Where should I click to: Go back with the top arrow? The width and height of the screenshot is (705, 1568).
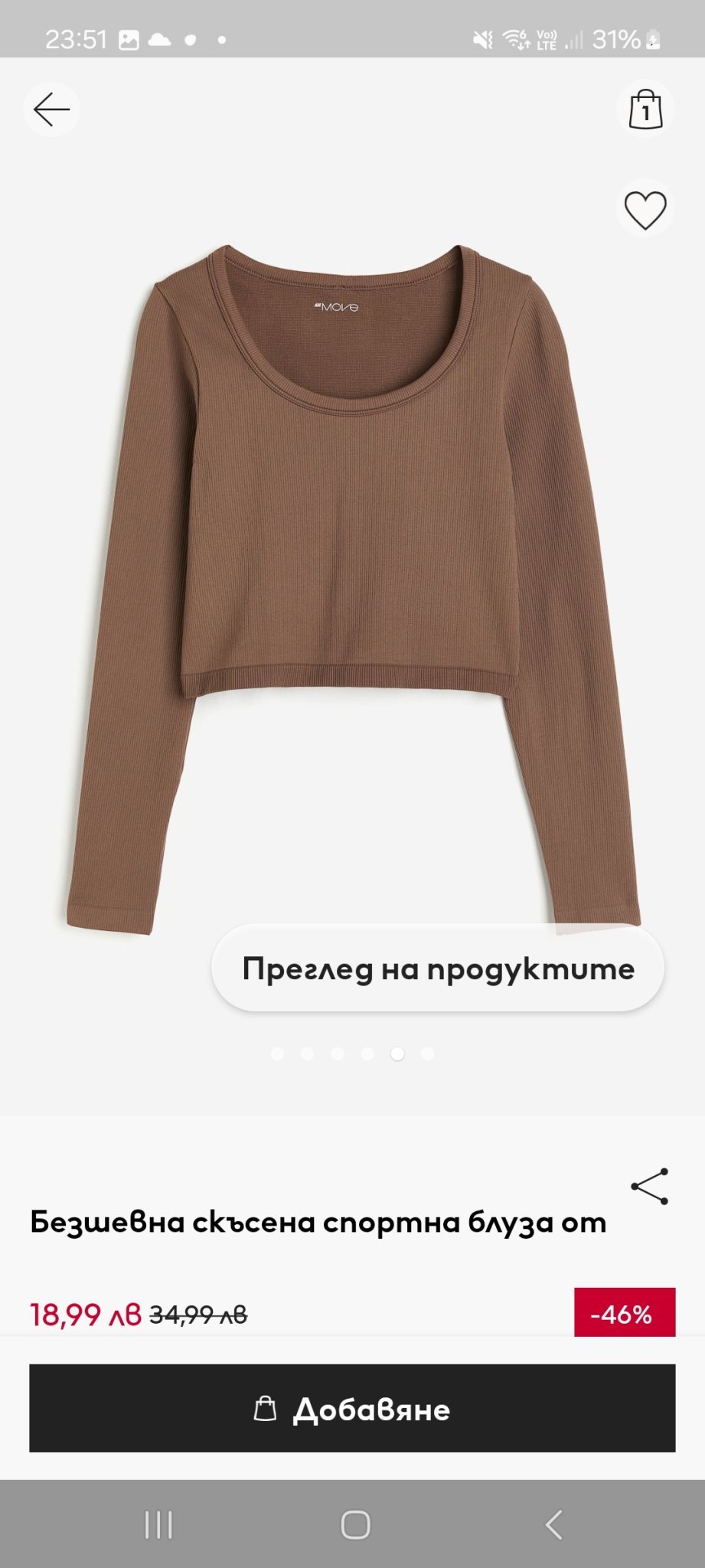coord(51,109)
